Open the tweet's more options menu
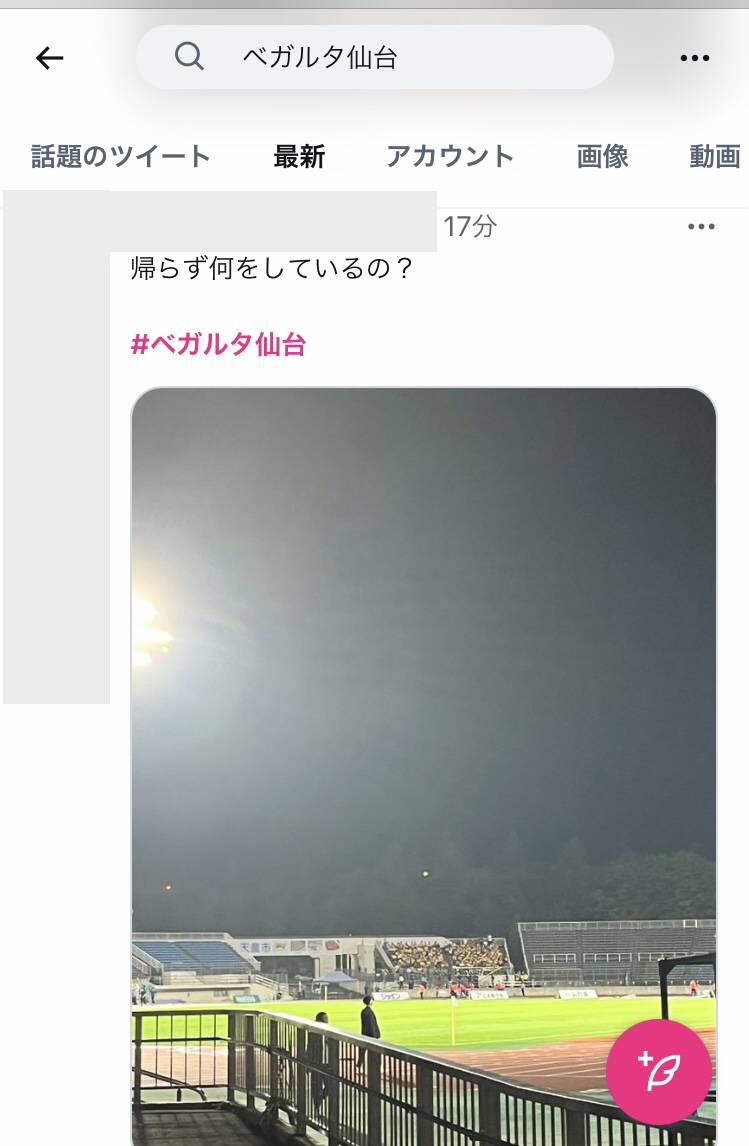 coord(701,227)
